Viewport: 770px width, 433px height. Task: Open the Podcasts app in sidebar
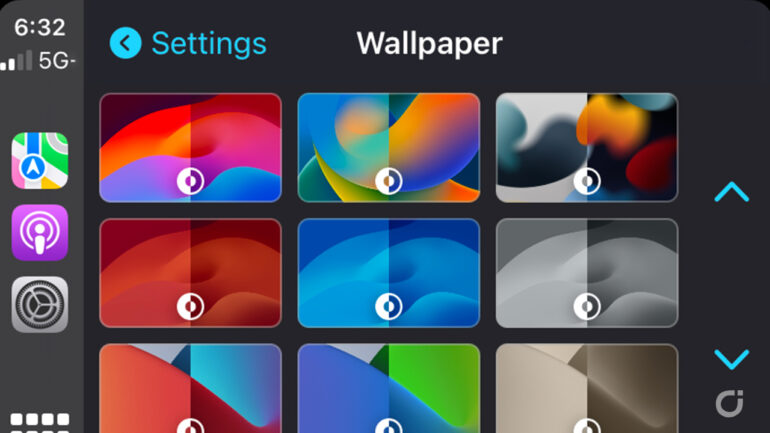click(40, 232)
